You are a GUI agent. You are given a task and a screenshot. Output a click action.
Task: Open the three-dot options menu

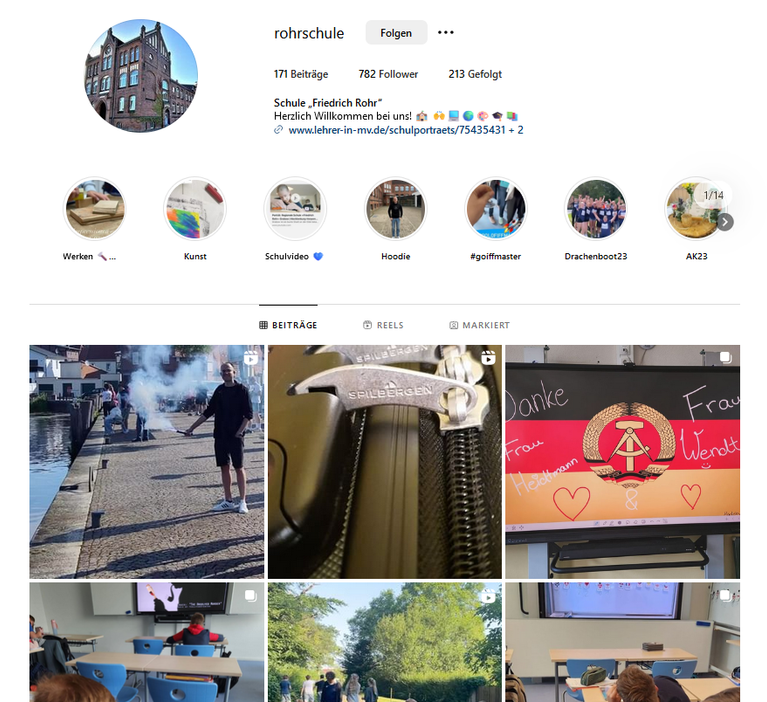446,33
